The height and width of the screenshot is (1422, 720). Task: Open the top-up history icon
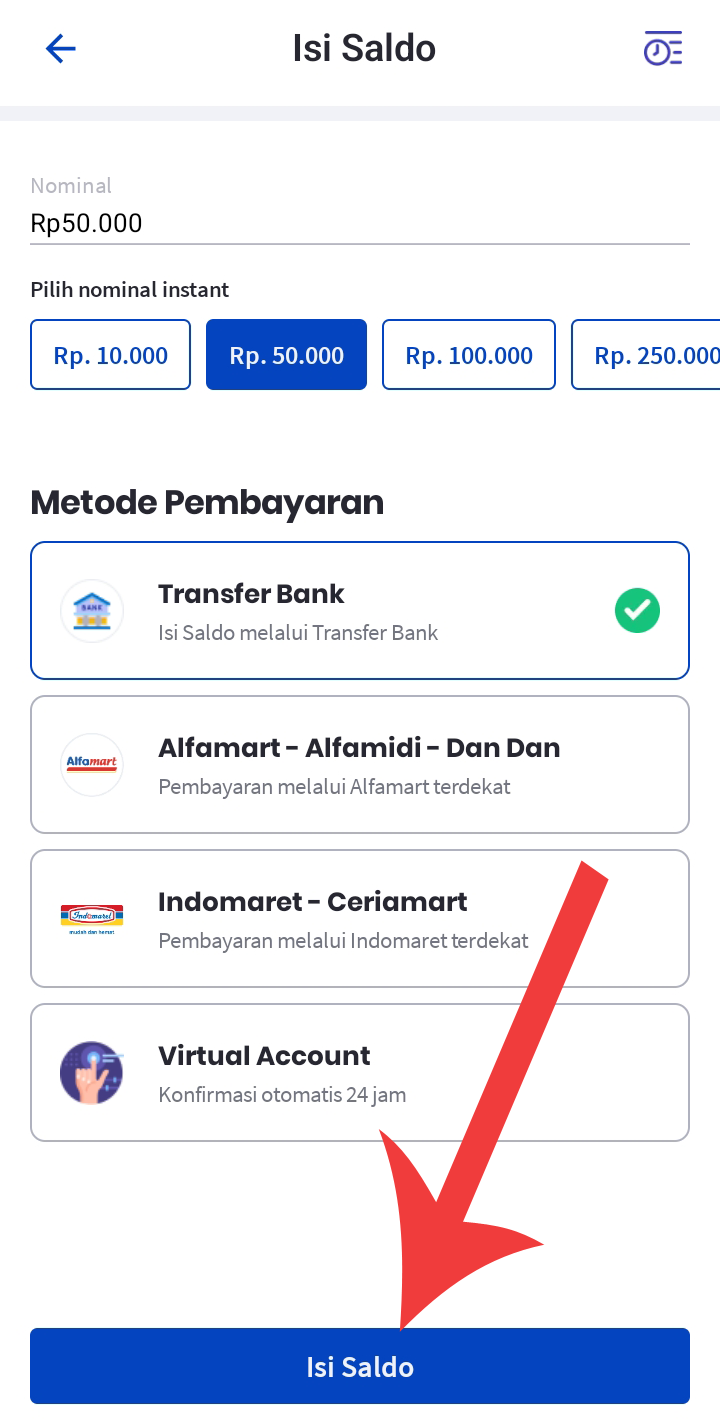coord(662,48)
